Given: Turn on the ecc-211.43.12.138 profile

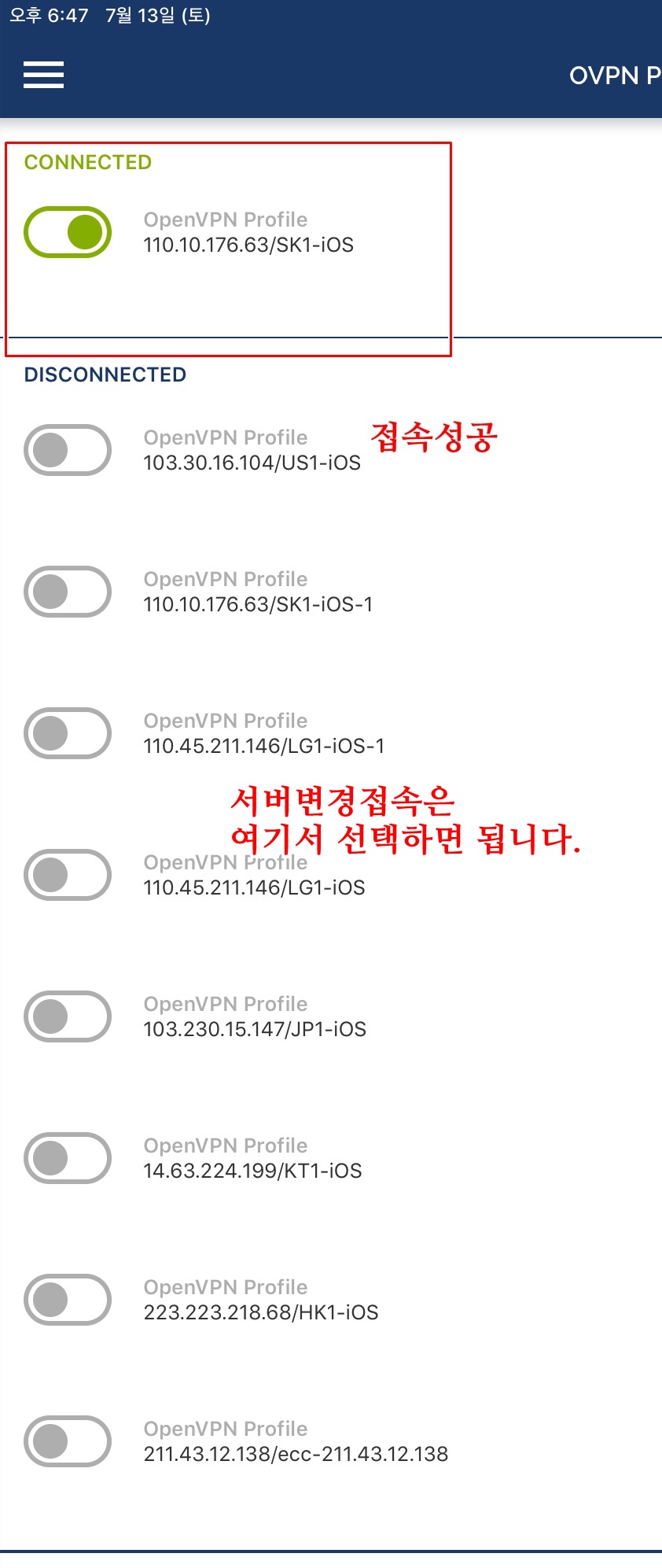Looking at the screenshot, I should pos(68,1441).
